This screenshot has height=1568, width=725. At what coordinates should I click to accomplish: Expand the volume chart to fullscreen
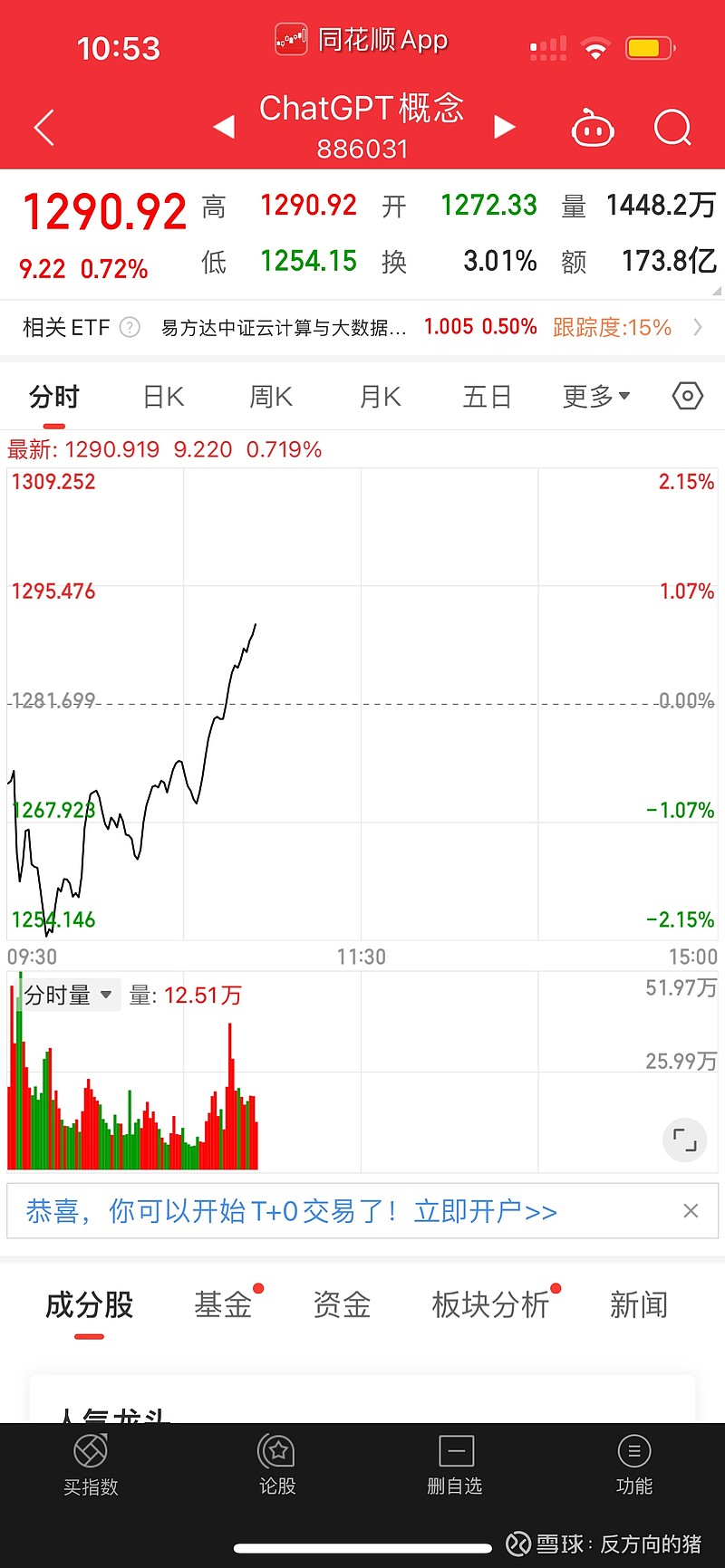coord(684,1140)
